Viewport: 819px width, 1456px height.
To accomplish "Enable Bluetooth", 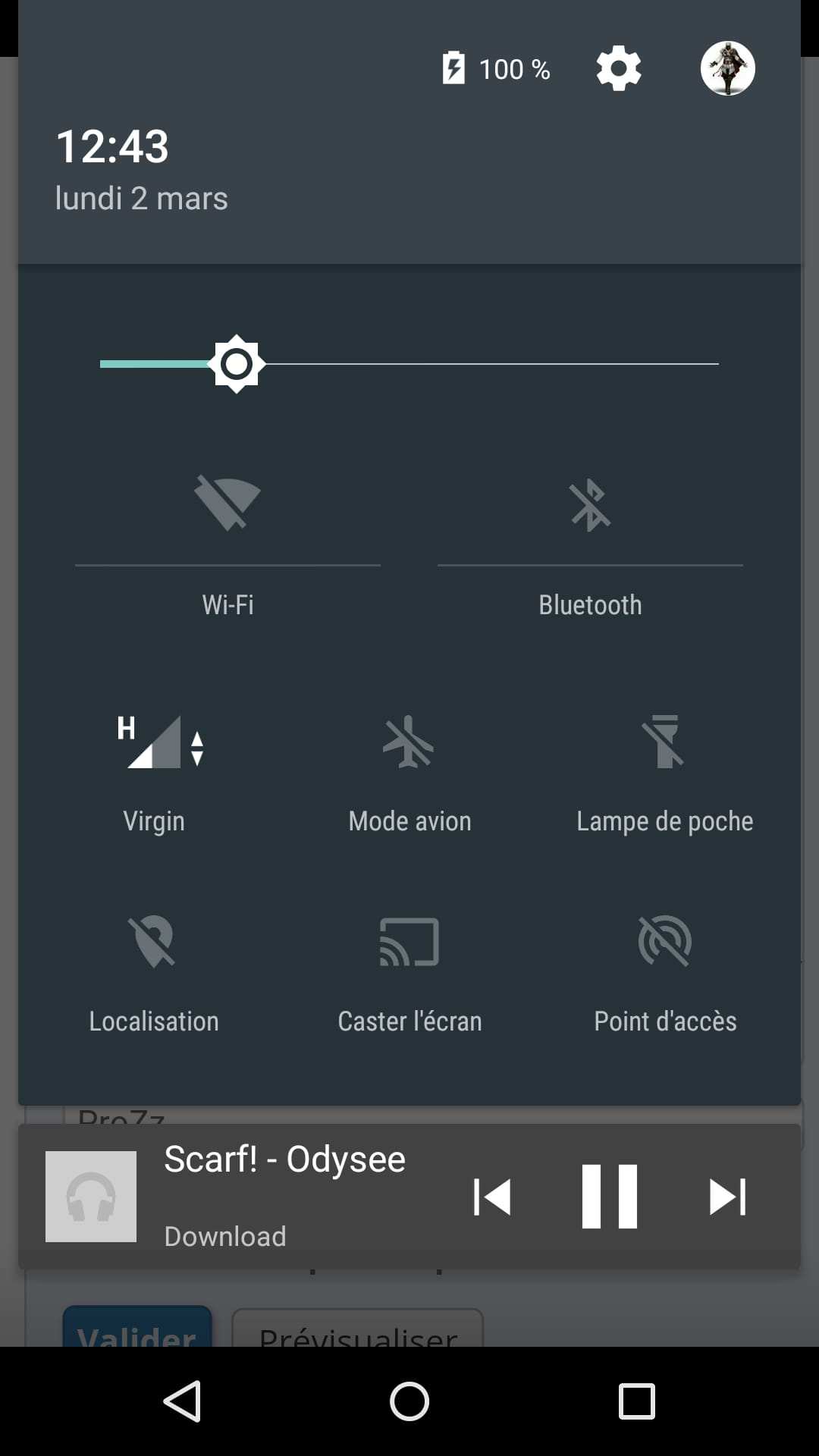I will [590, 504].
